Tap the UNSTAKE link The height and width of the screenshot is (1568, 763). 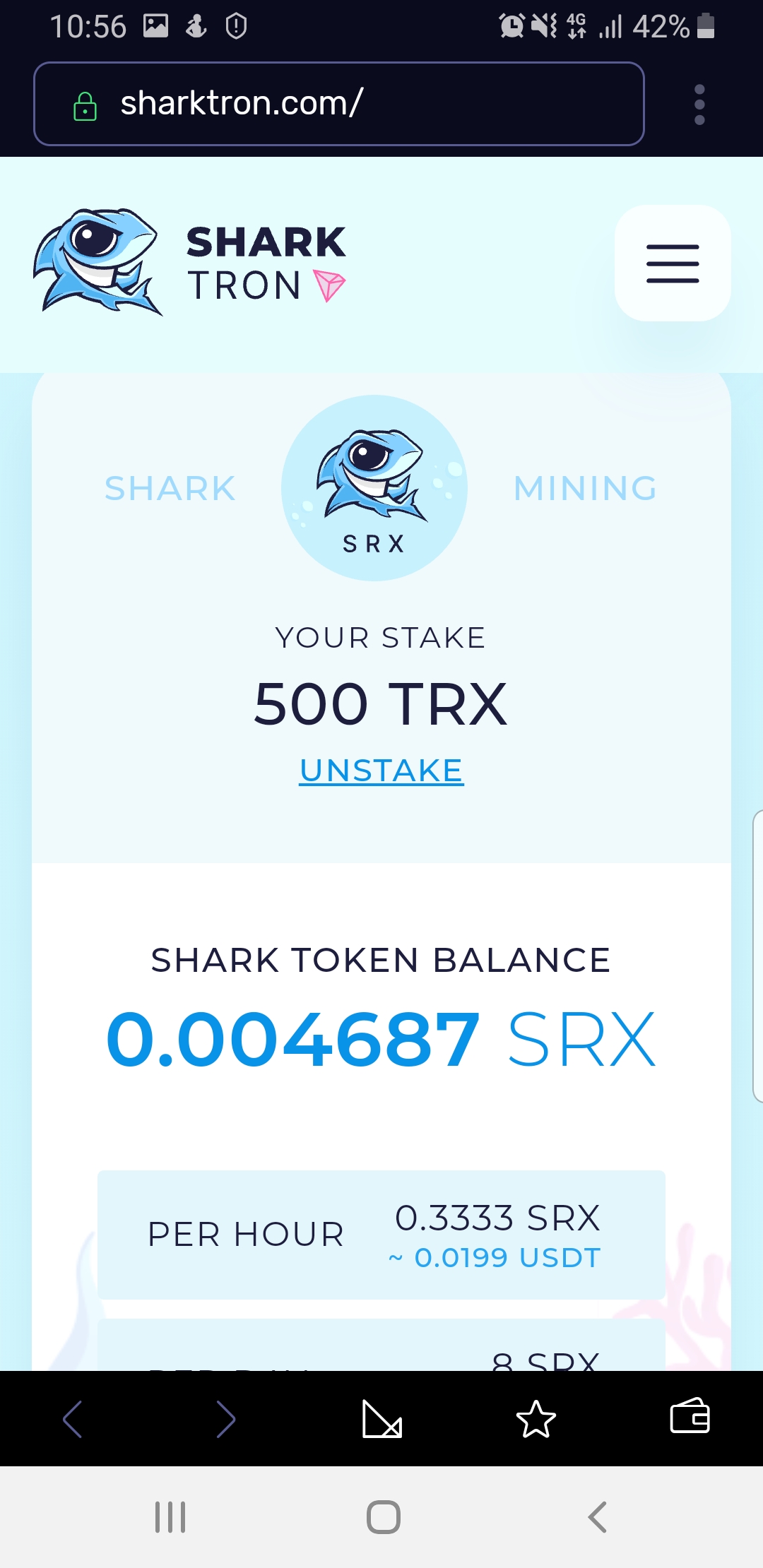tap(381, 771)
